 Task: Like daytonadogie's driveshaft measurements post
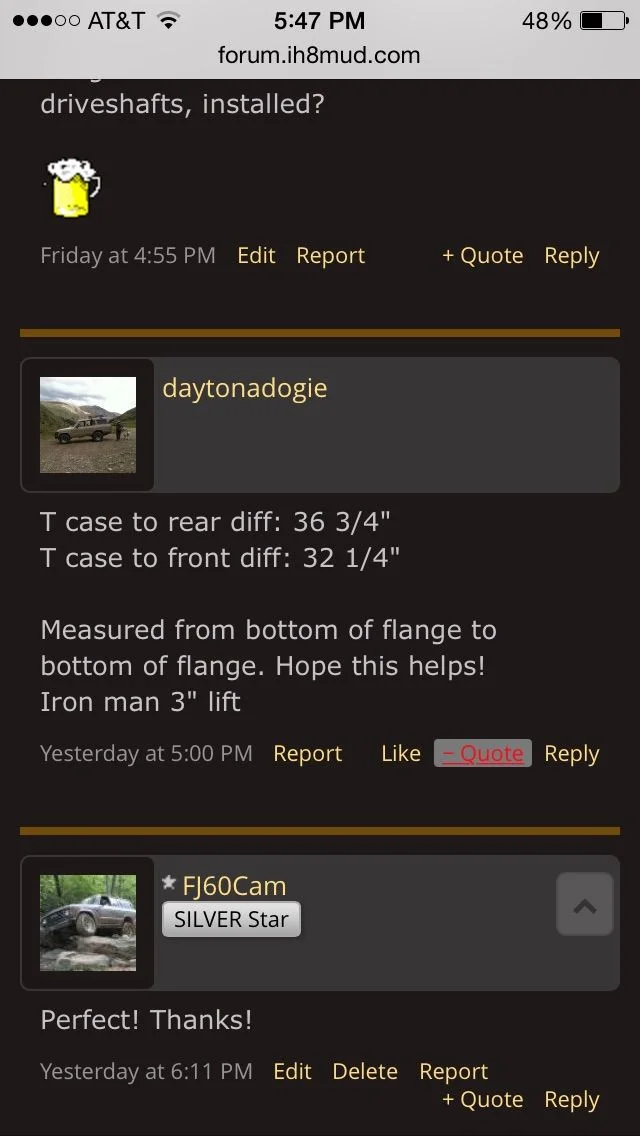click(400, 754)
